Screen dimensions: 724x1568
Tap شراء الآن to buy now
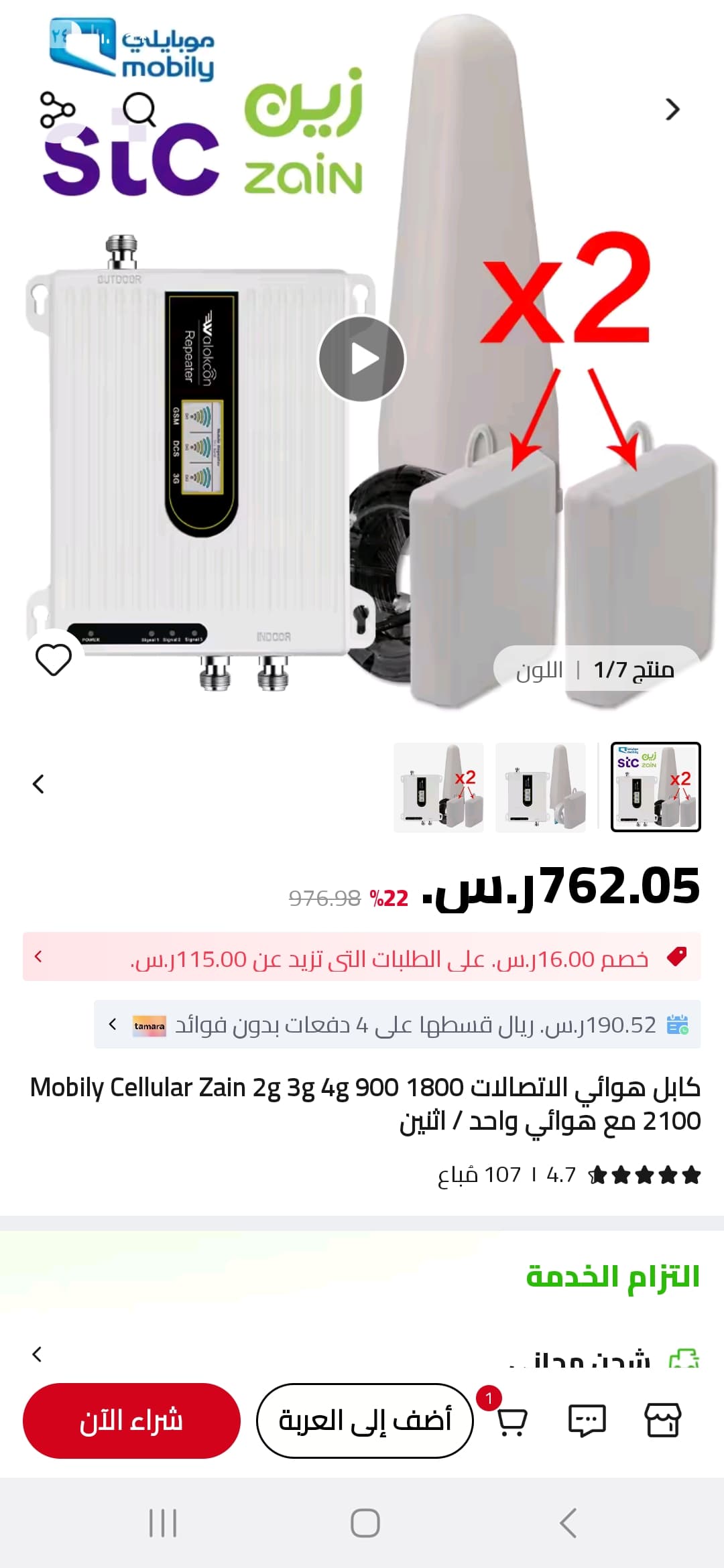[x=131, y=1421]
